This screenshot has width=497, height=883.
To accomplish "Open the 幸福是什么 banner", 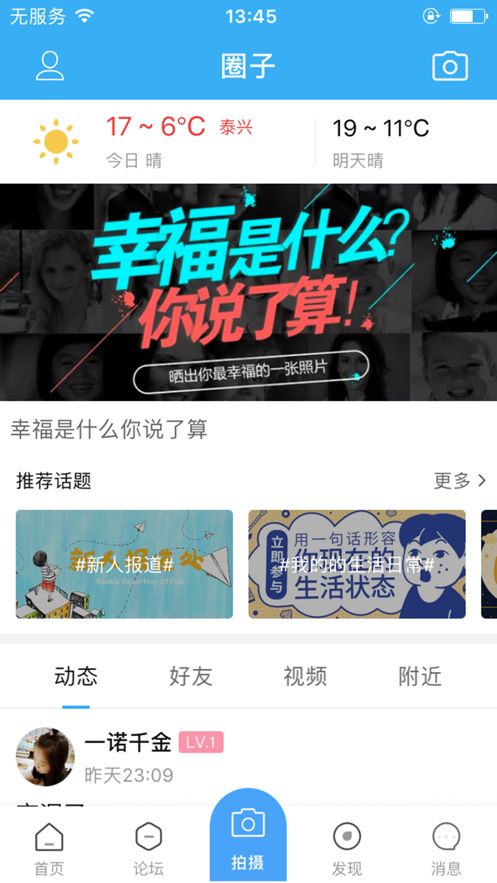I will 248,292.
